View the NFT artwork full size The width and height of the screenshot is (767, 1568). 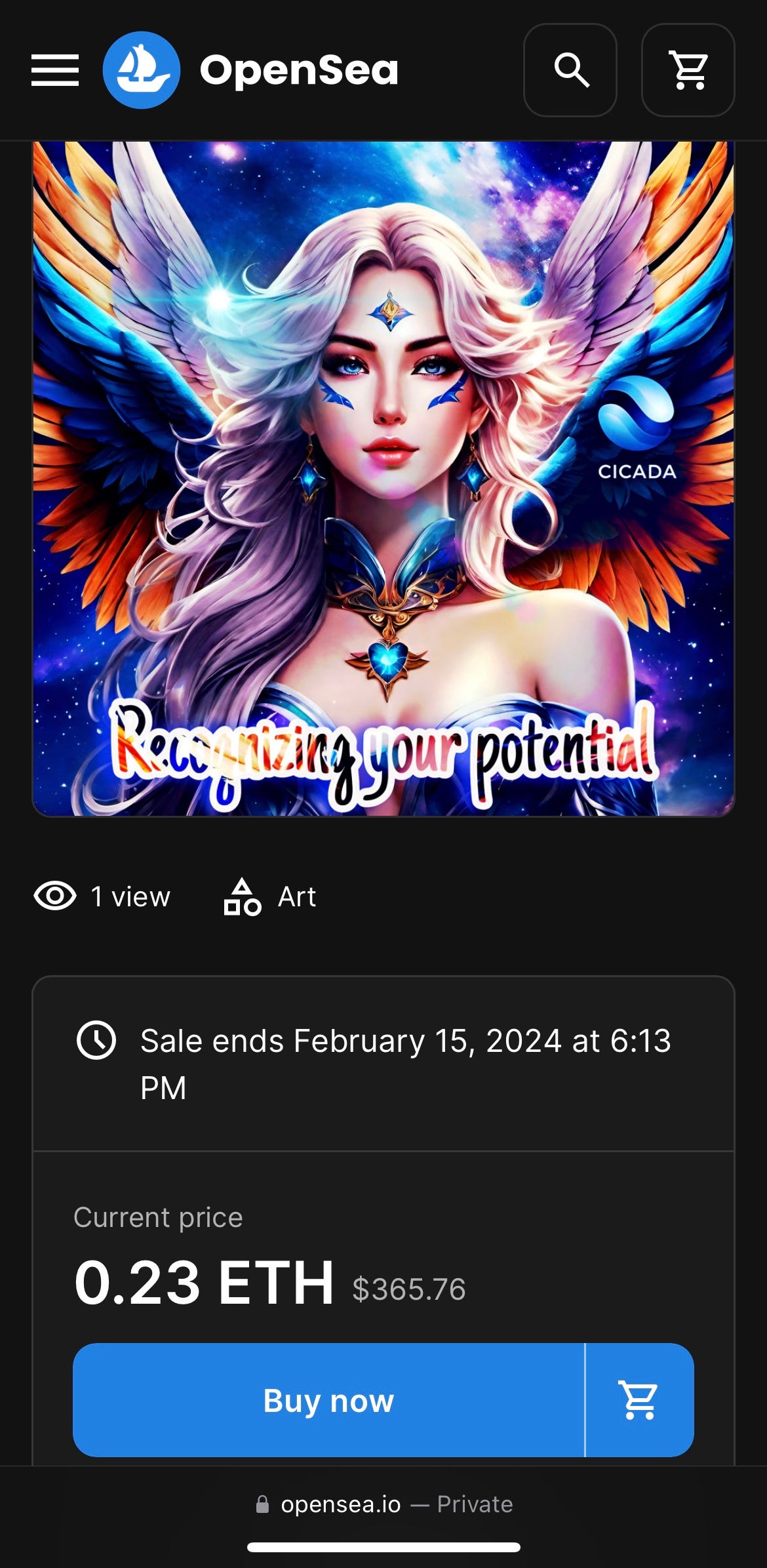tap(383, 479)
